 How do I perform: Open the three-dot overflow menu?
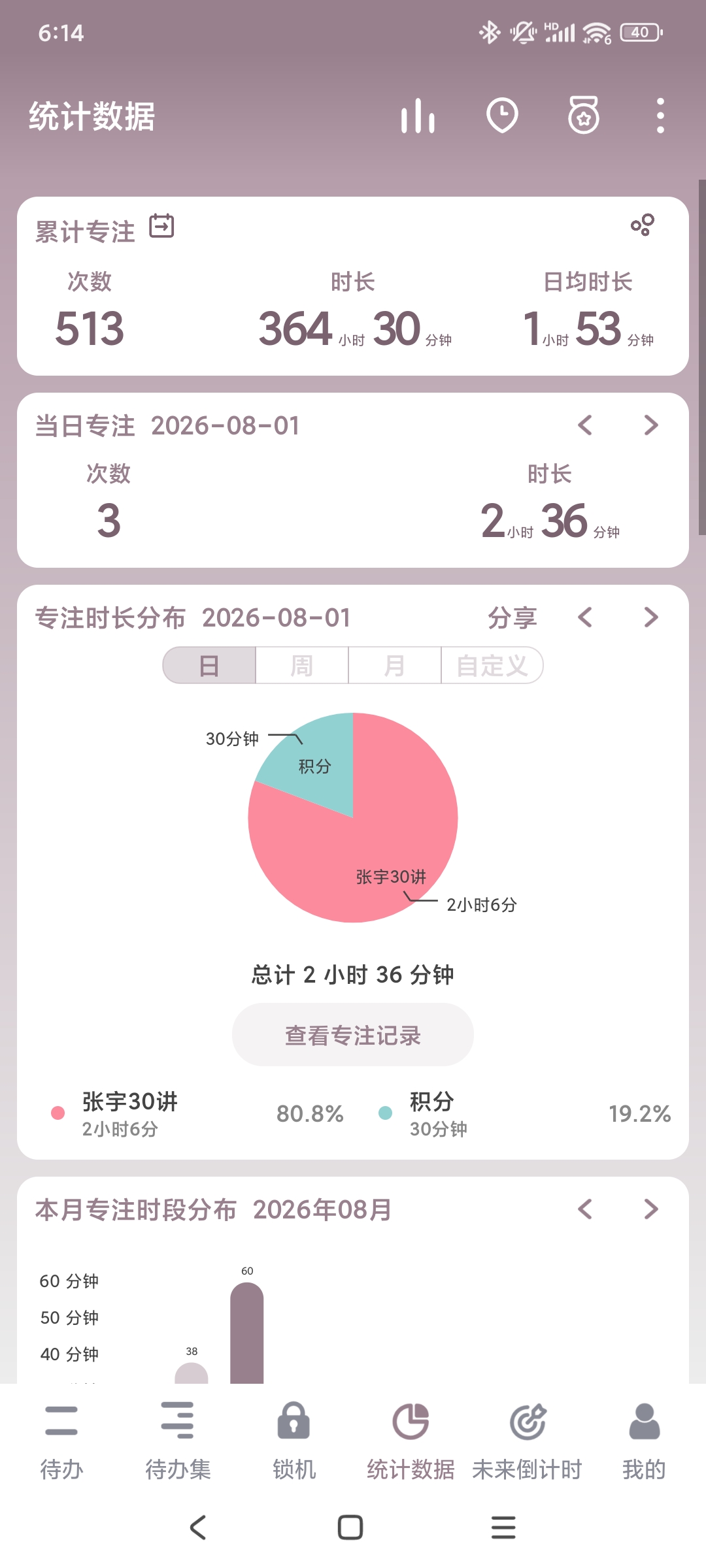click(x=661, y=116)
